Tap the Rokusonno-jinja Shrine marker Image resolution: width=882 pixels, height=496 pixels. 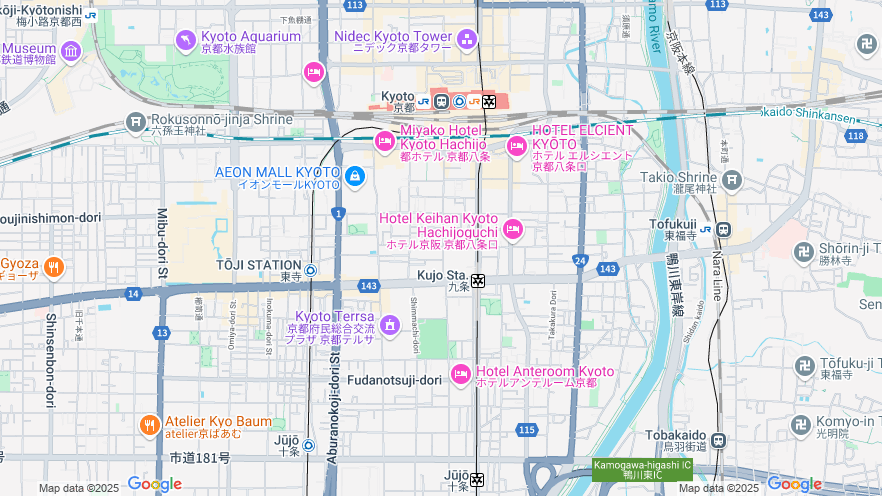coord(136,123)
